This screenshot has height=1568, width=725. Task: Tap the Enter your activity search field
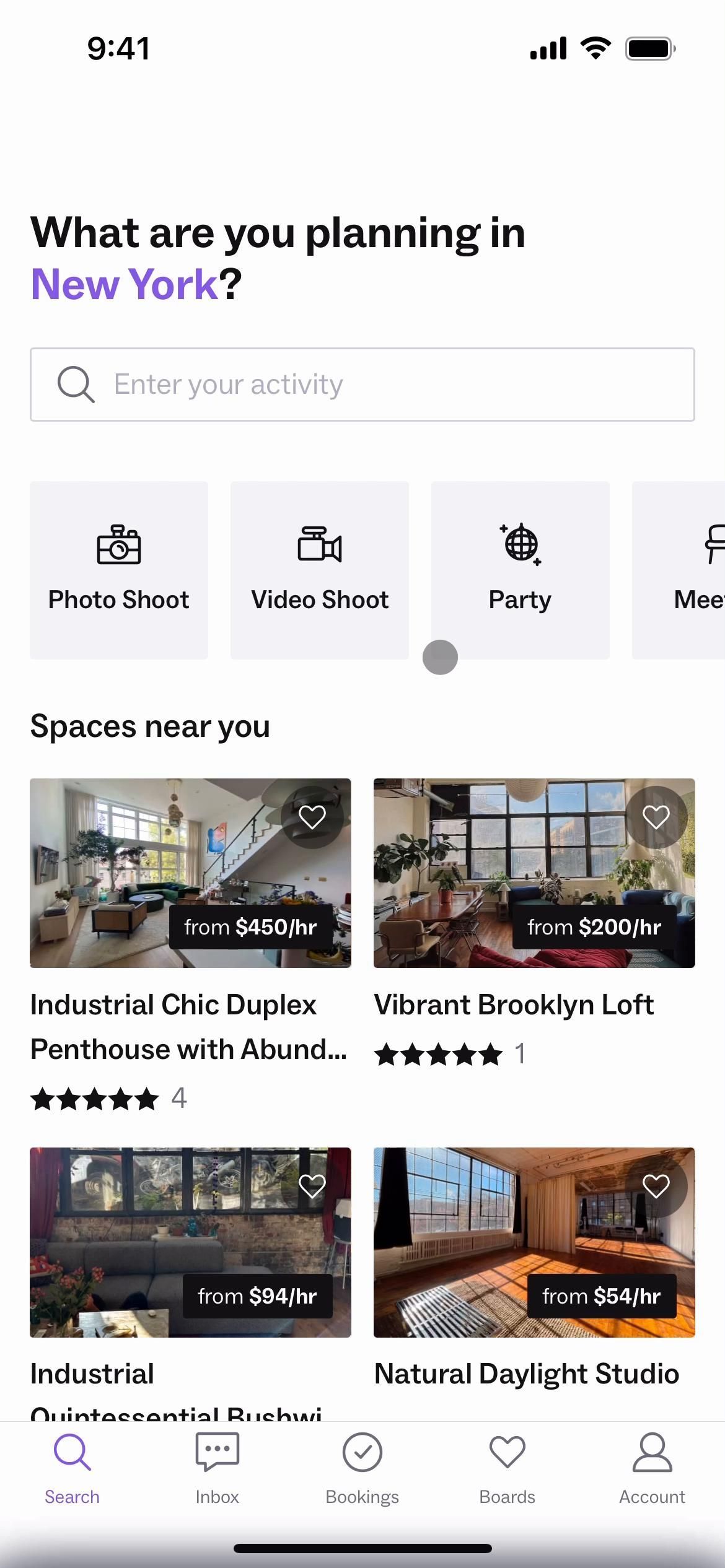[362, 385]
